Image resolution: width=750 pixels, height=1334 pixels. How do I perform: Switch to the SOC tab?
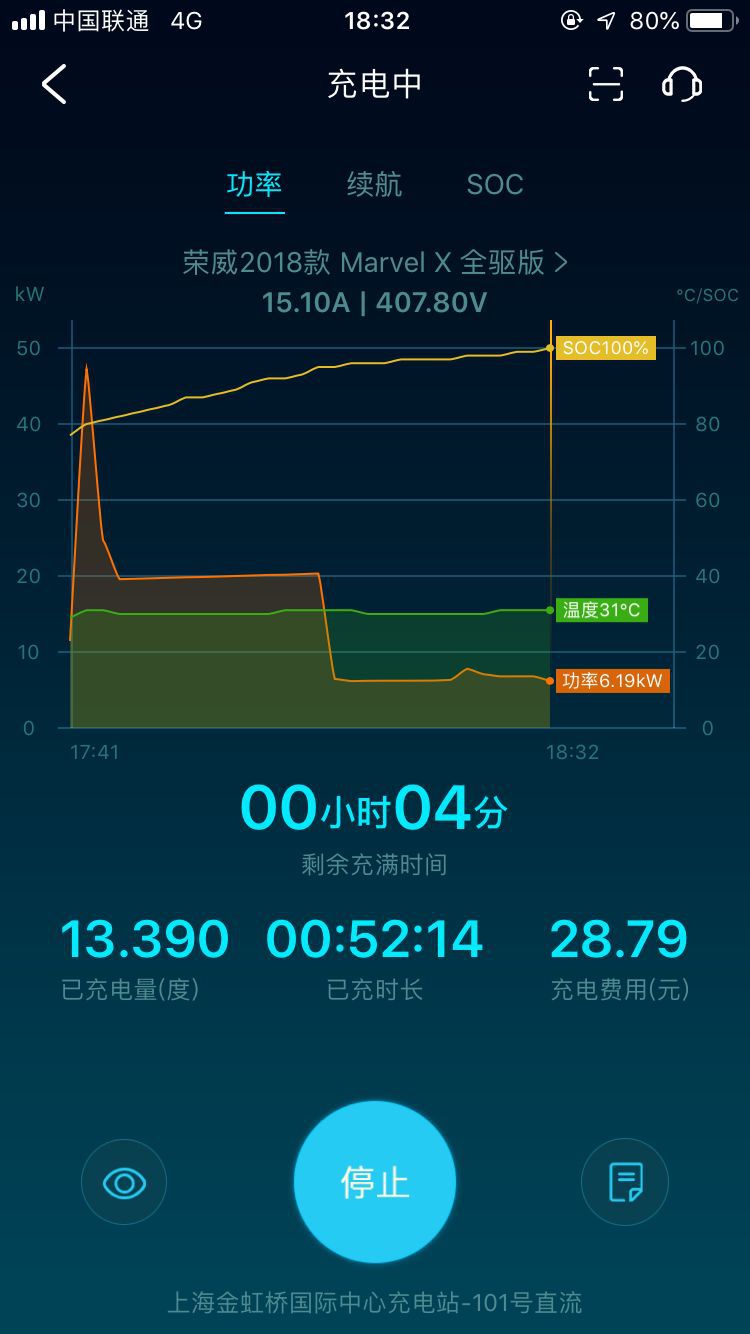point(495,184)
